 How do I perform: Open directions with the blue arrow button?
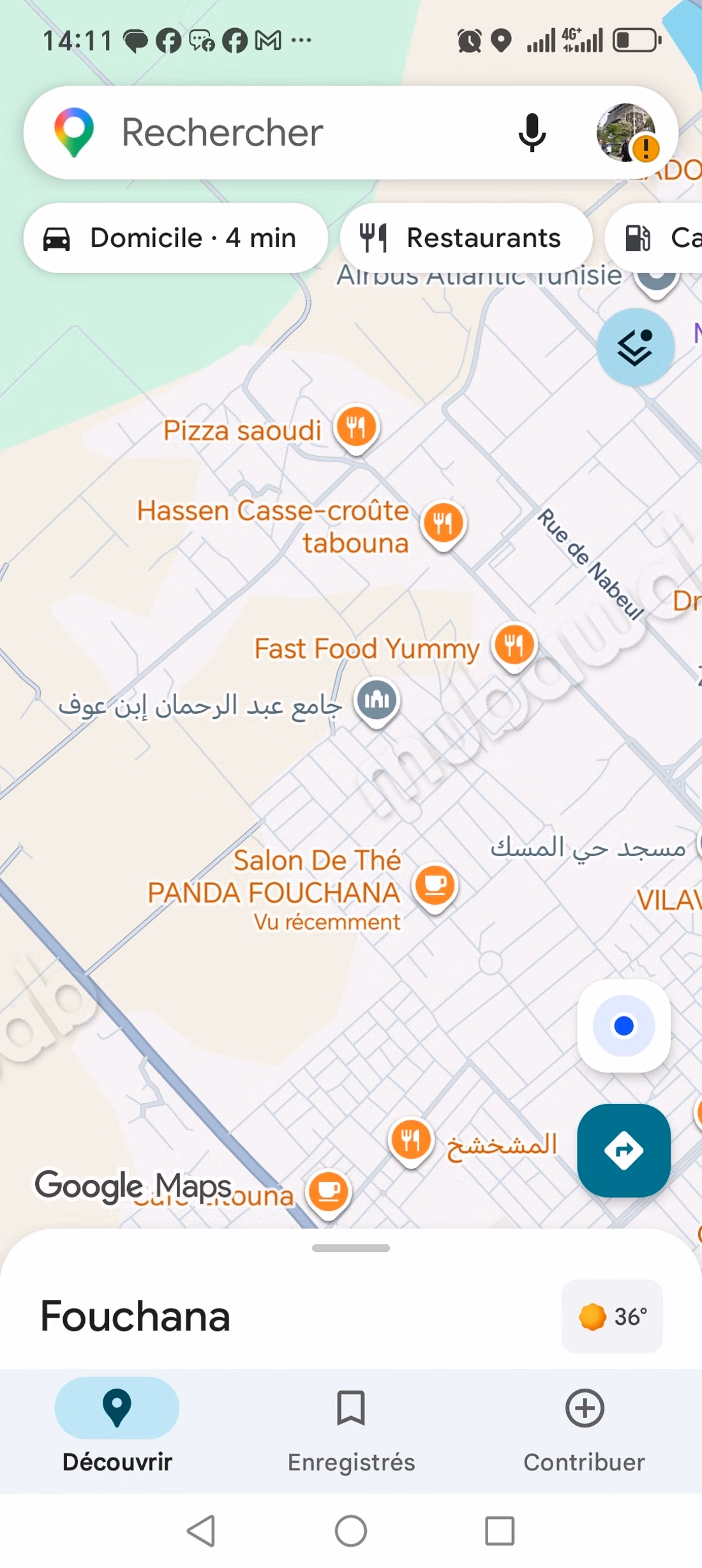point(624,1150)
